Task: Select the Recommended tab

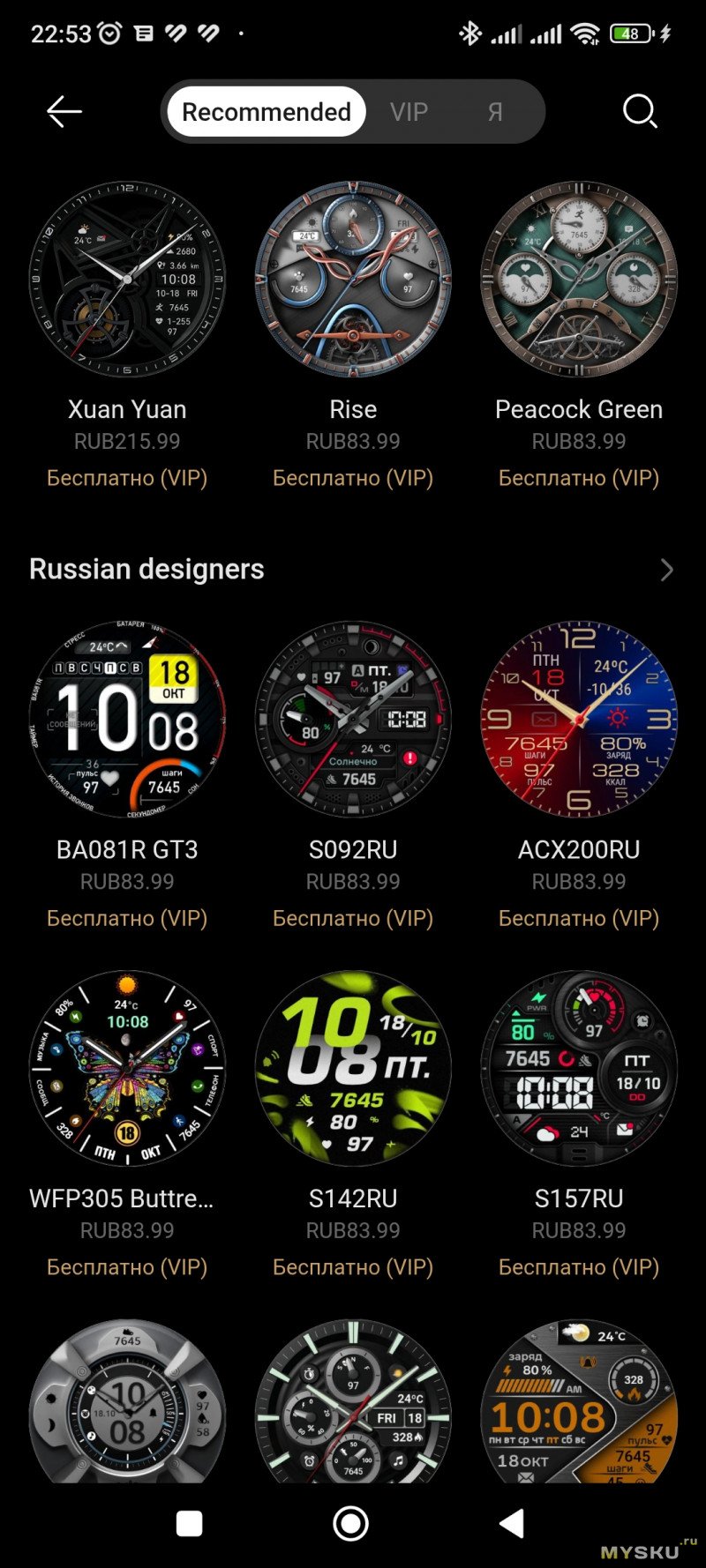Action: click(266, 112)
